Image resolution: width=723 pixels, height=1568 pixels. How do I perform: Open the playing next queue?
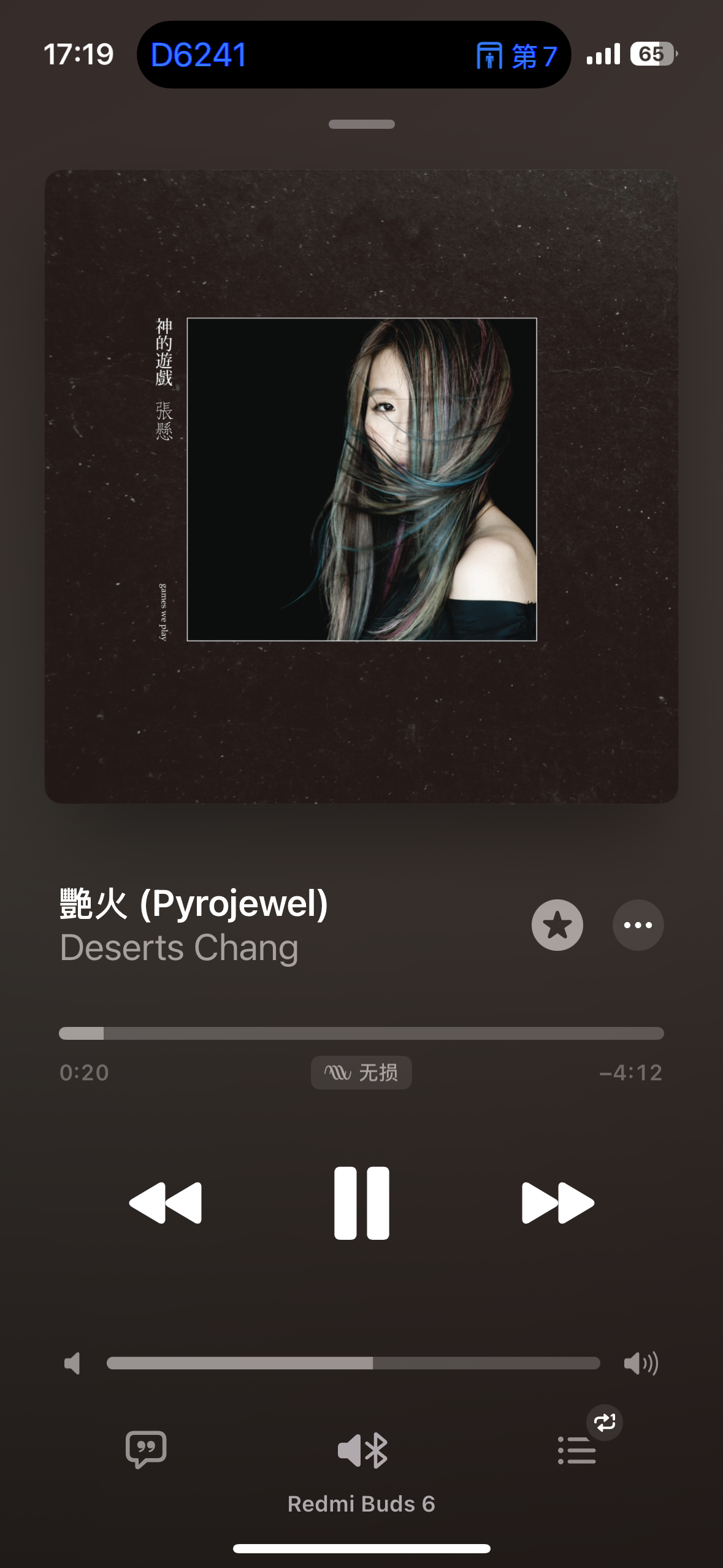coord(577,1450)
